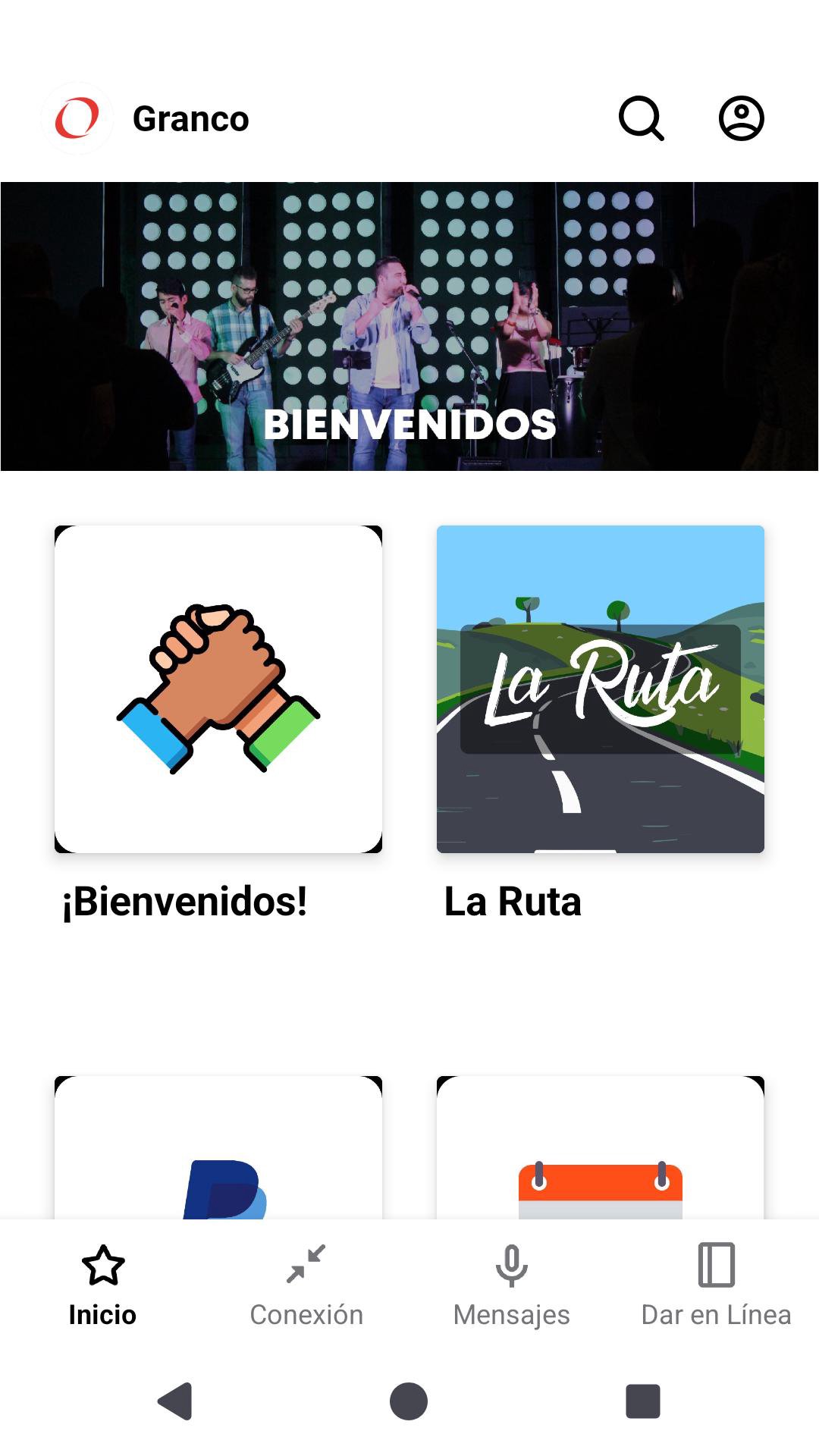This screenshot has width=819, height=1456.
Task: Open the Bienvenidos banner image
Action: coord(409,326)
